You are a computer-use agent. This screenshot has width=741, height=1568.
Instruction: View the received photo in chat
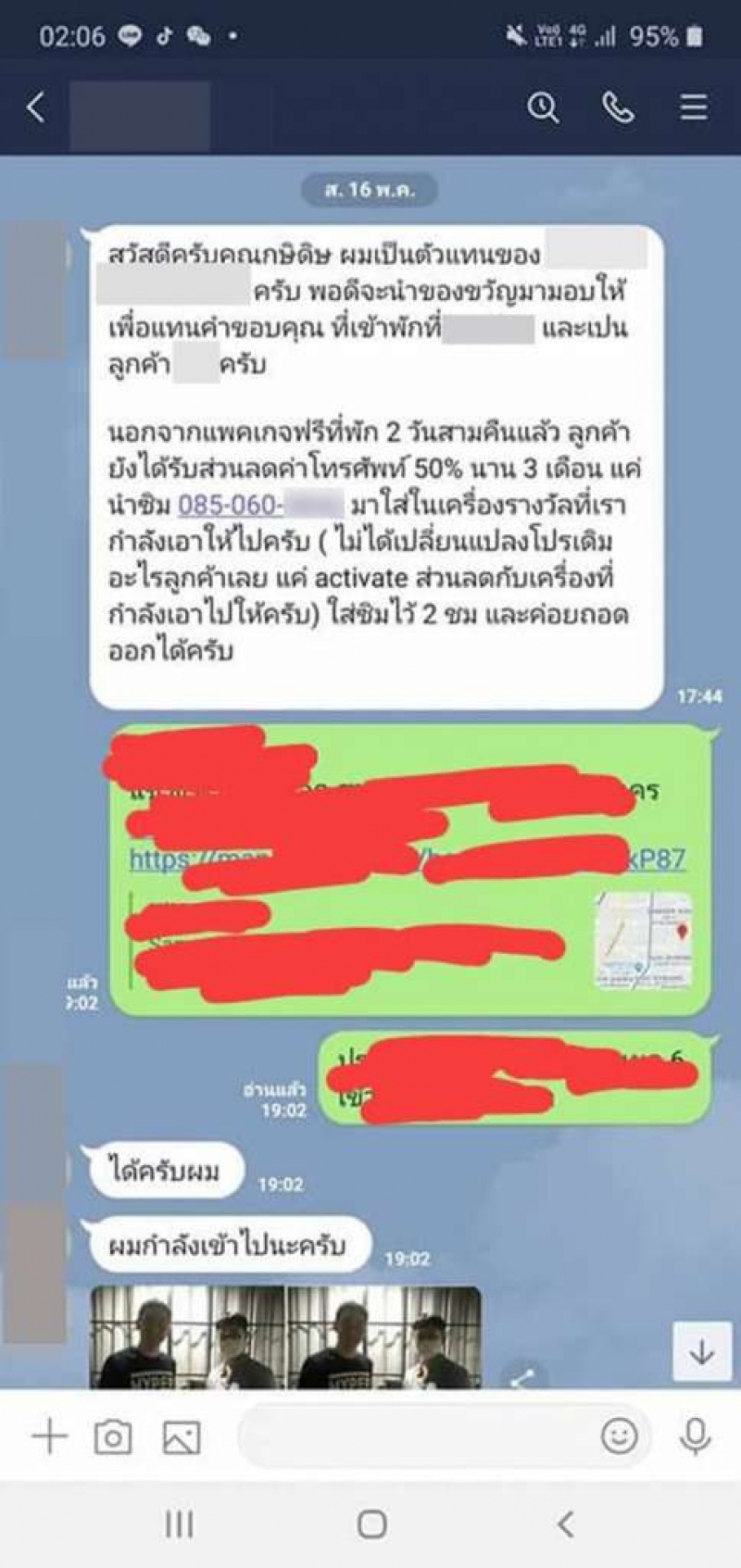click(x=285, y=1336)
